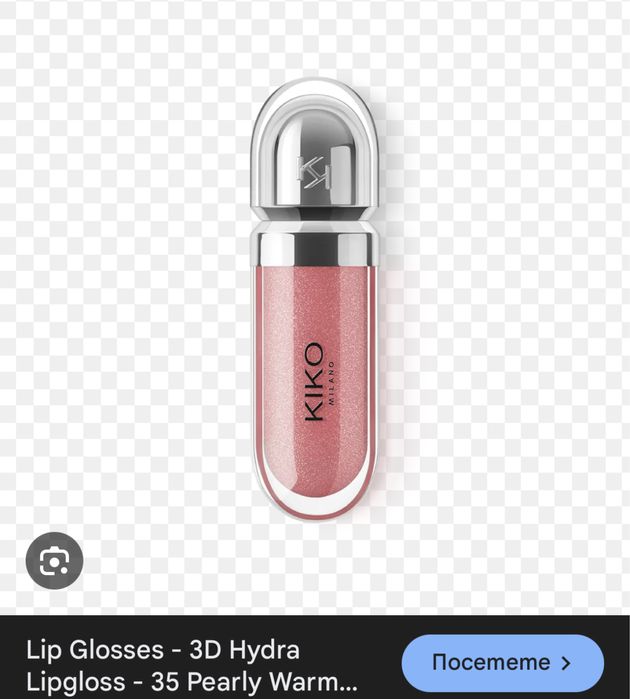630x699 pixels.
Task: Open the Lip Glosses 3D Hydra Lipgloss title
Action: [192, 666]
